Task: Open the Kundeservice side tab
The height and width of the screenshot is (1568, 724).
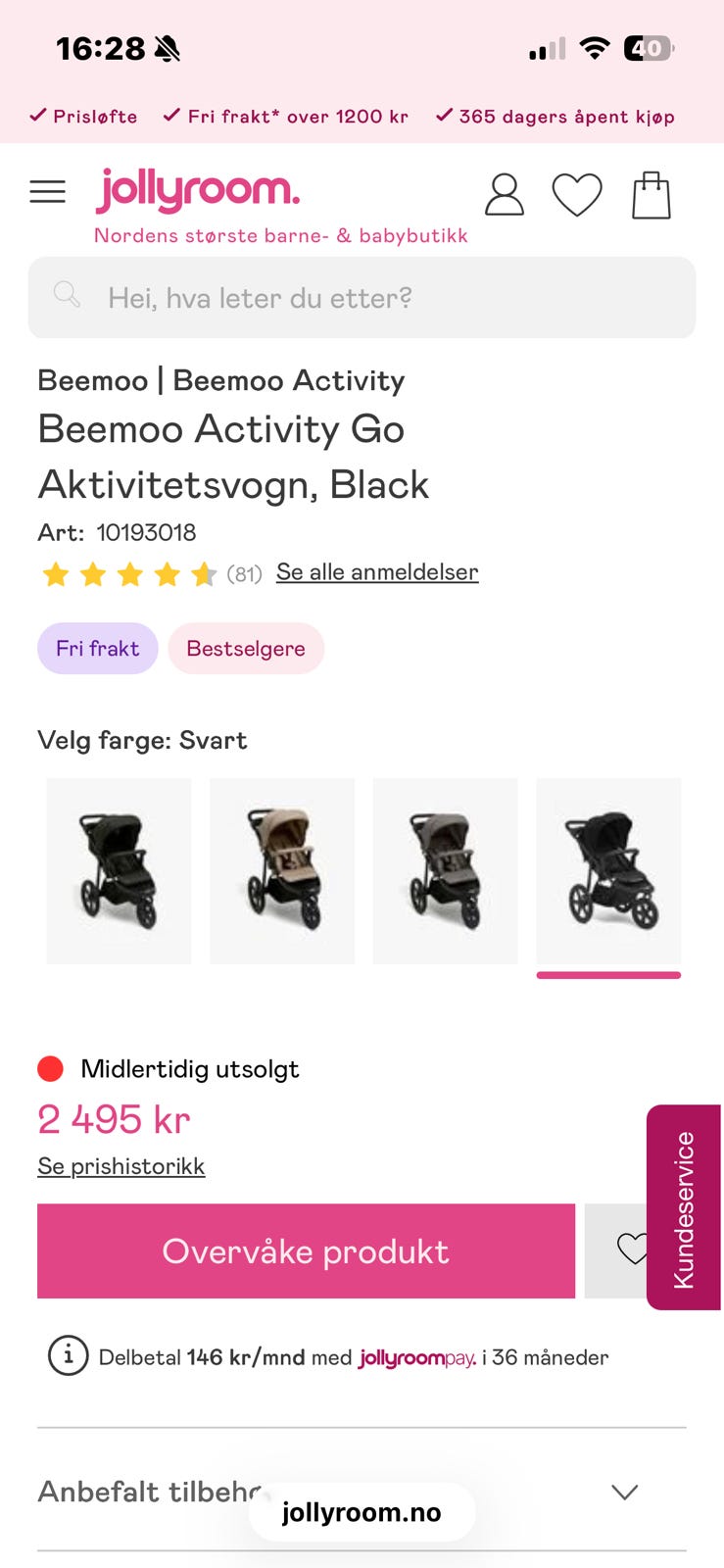Action: tap(684, 1207)
